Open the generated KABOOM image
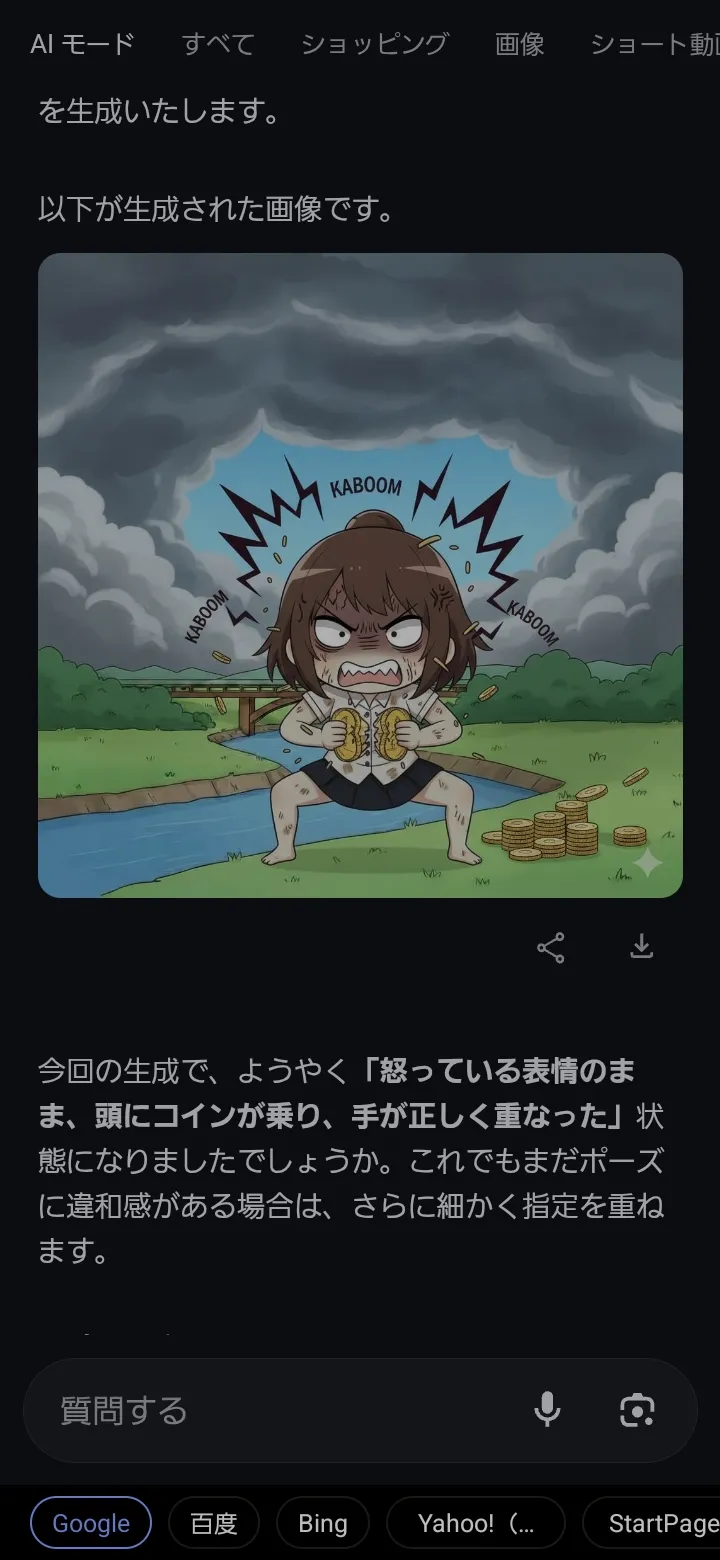The width and height of the screenshot is (720, 1560). 360,575
